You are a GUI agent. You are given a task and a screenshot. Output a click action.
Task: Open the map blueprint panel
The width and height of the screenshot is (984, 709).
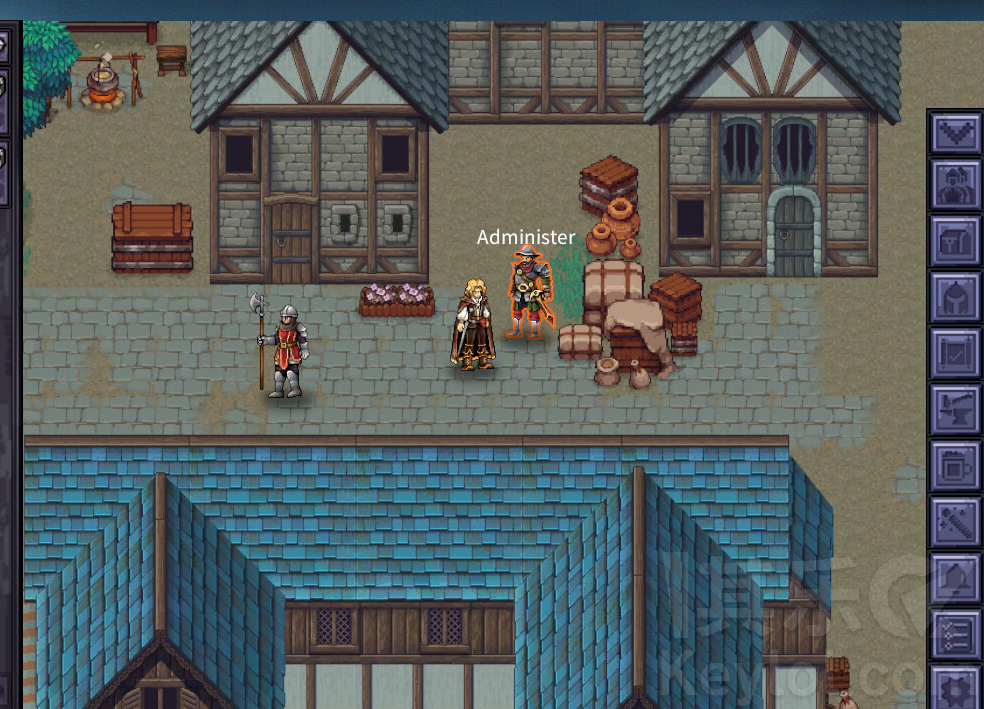click(956, 353)
